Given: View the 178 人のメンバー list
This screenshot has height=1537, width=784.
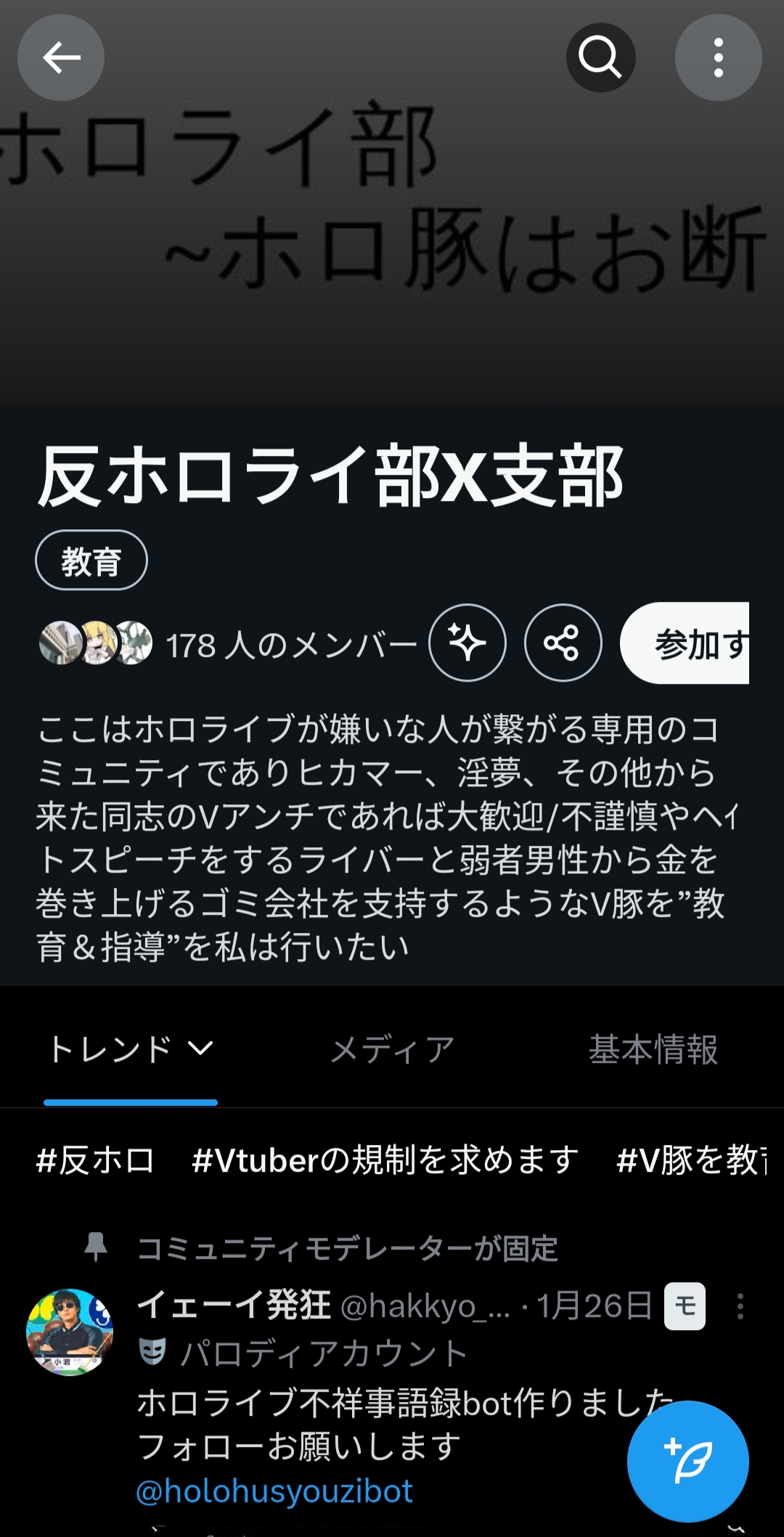Looking at the screenshot, I should (290, 645).
